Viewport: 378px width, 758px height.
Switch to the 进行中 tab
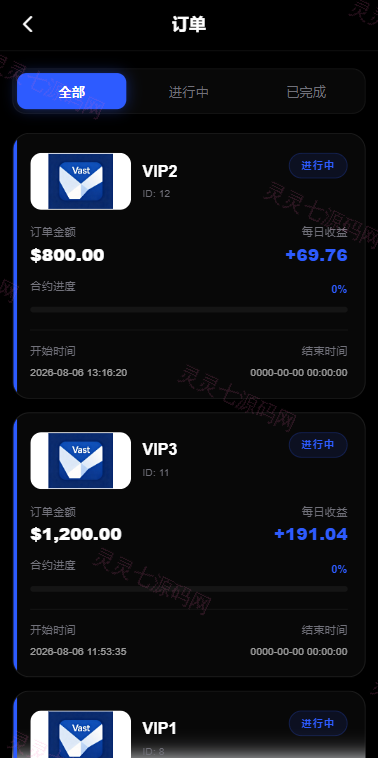[x=189, y=91]
